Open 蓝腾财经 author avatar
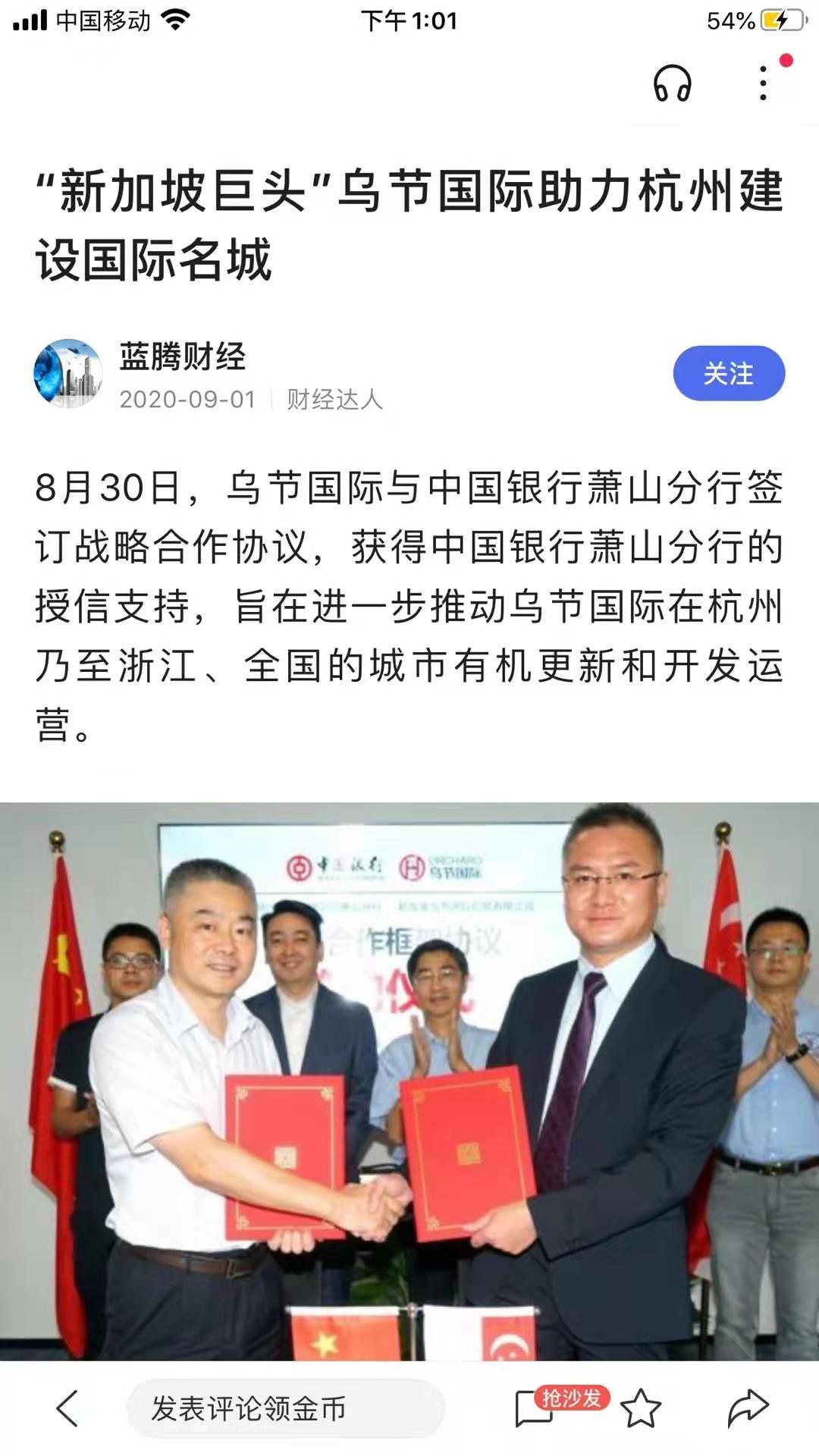The image size is (819, 1456). coord(68,373)
